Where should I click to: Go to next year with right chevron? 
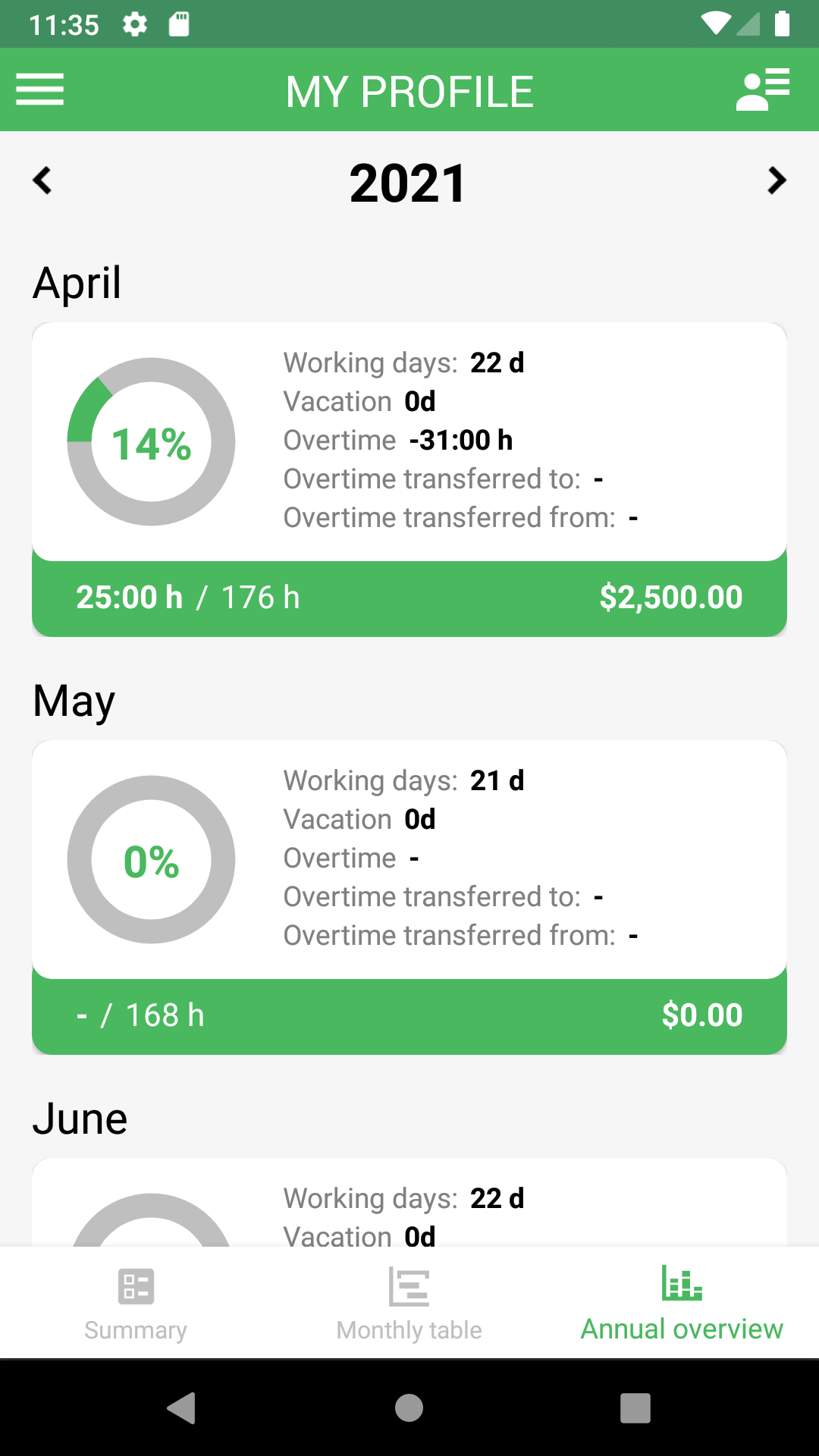(x=776, y=180)
